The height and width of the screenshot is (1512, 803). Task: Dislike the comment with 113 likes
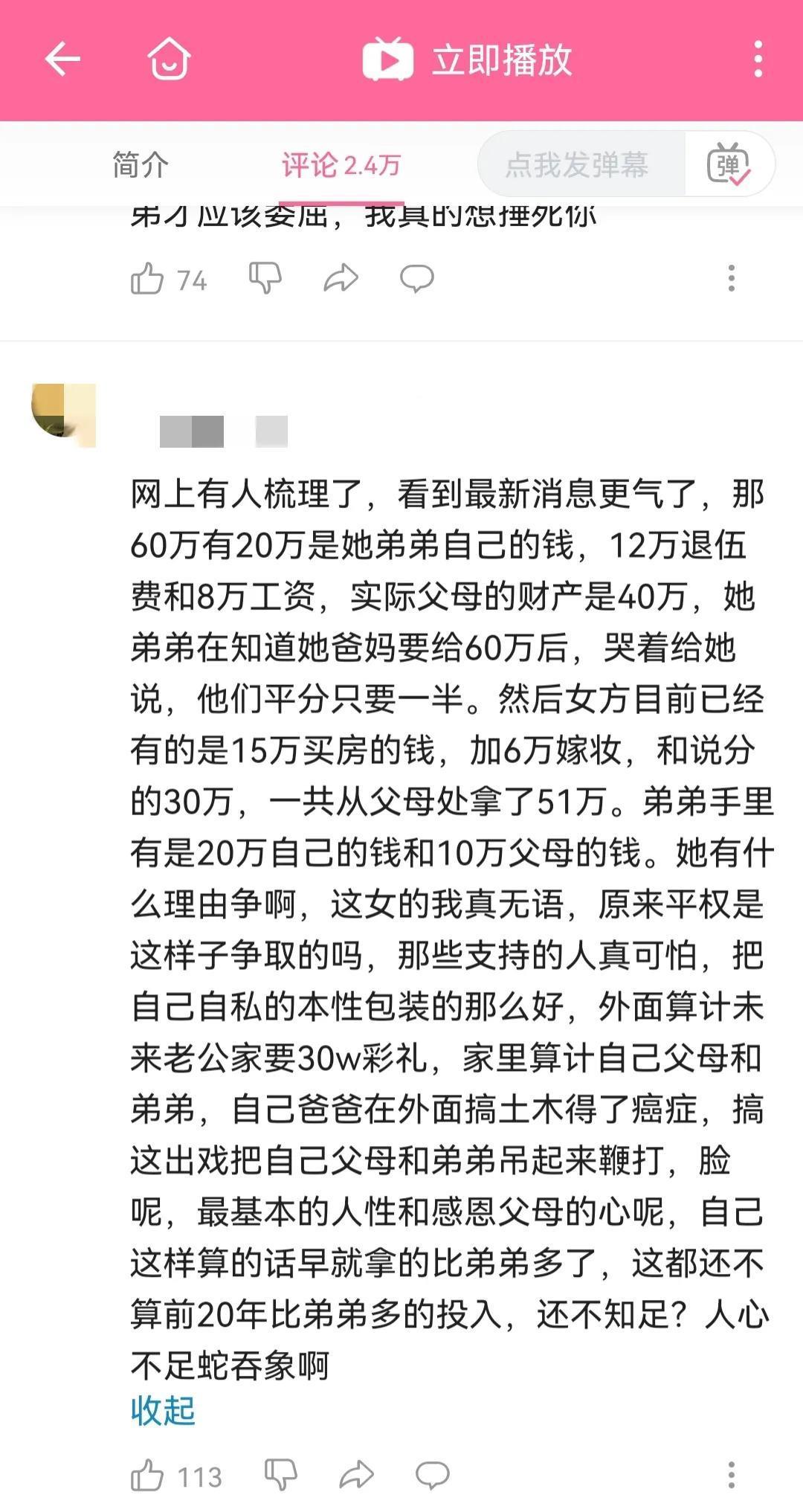(x=281, y=1474)
